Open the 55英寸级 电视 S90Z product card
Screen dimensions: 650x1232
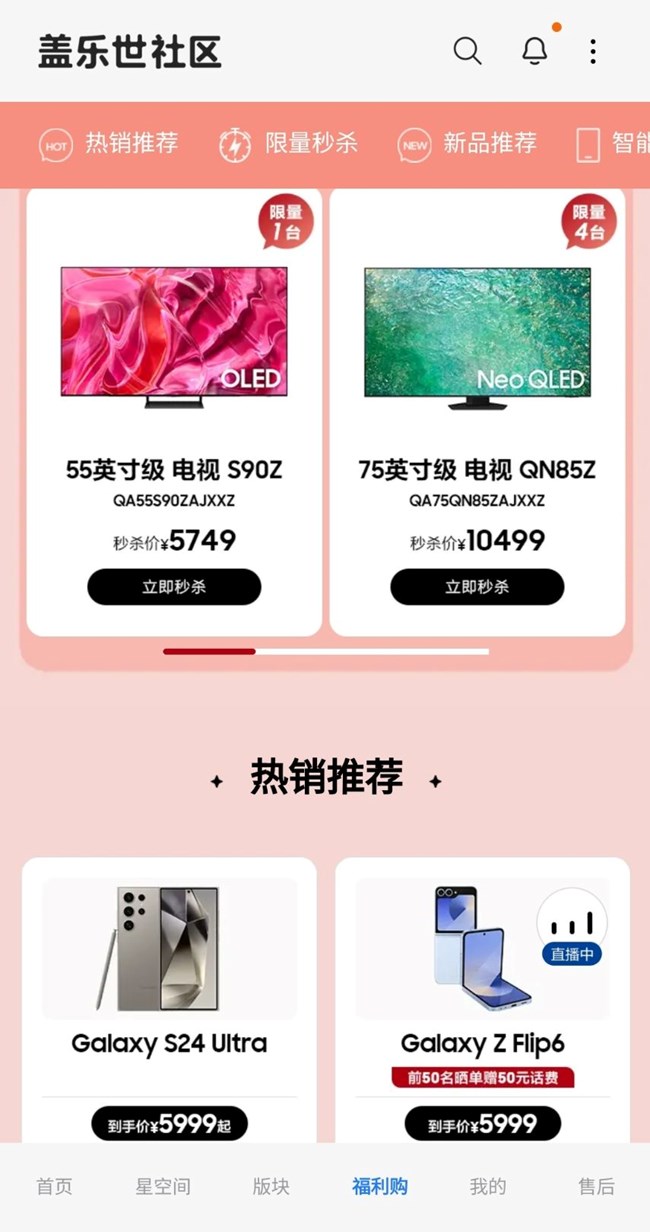[174, 412]
